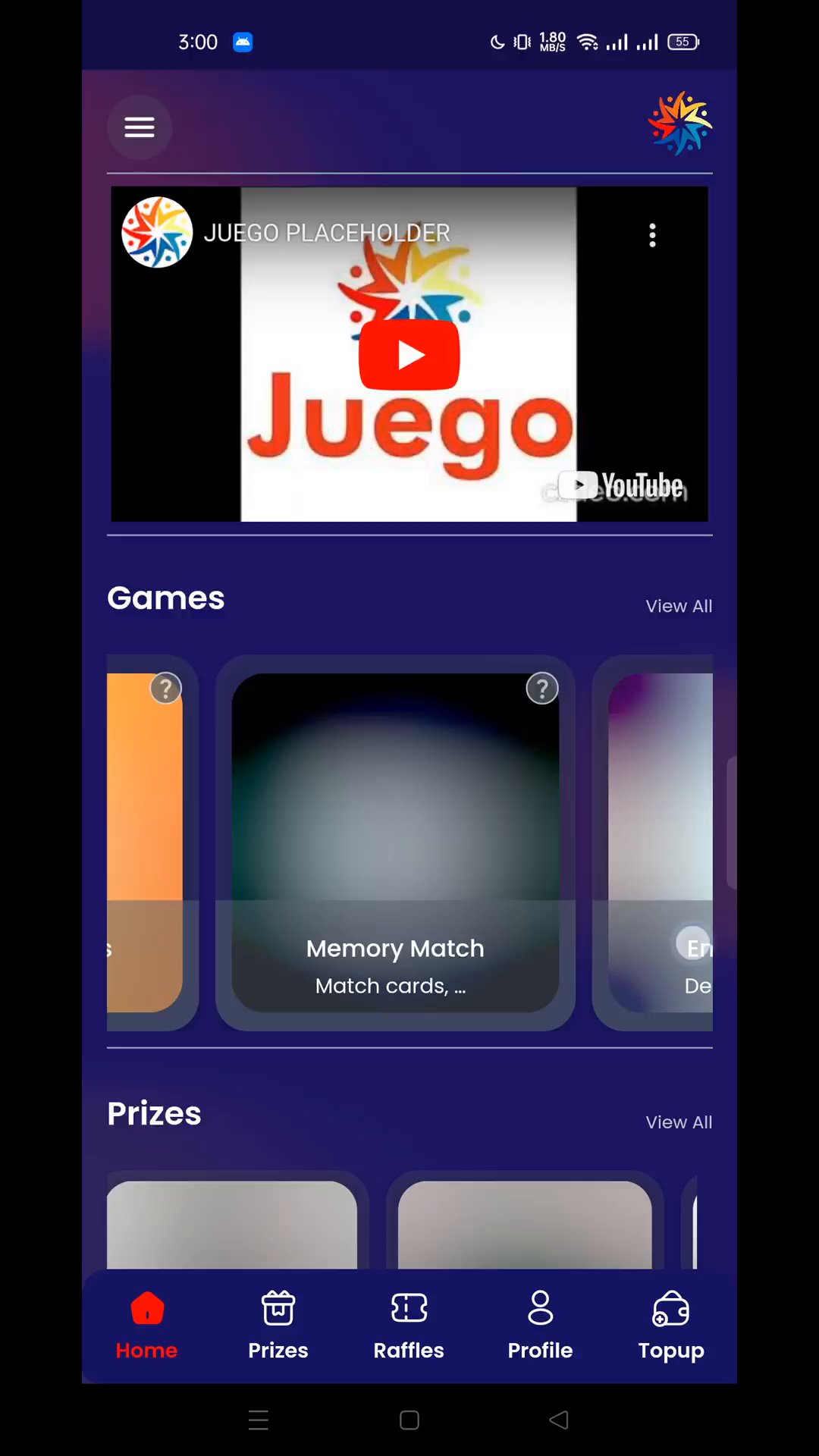
Task: Switch to the Prizes tab
Action: click(x=278, y=1325)
